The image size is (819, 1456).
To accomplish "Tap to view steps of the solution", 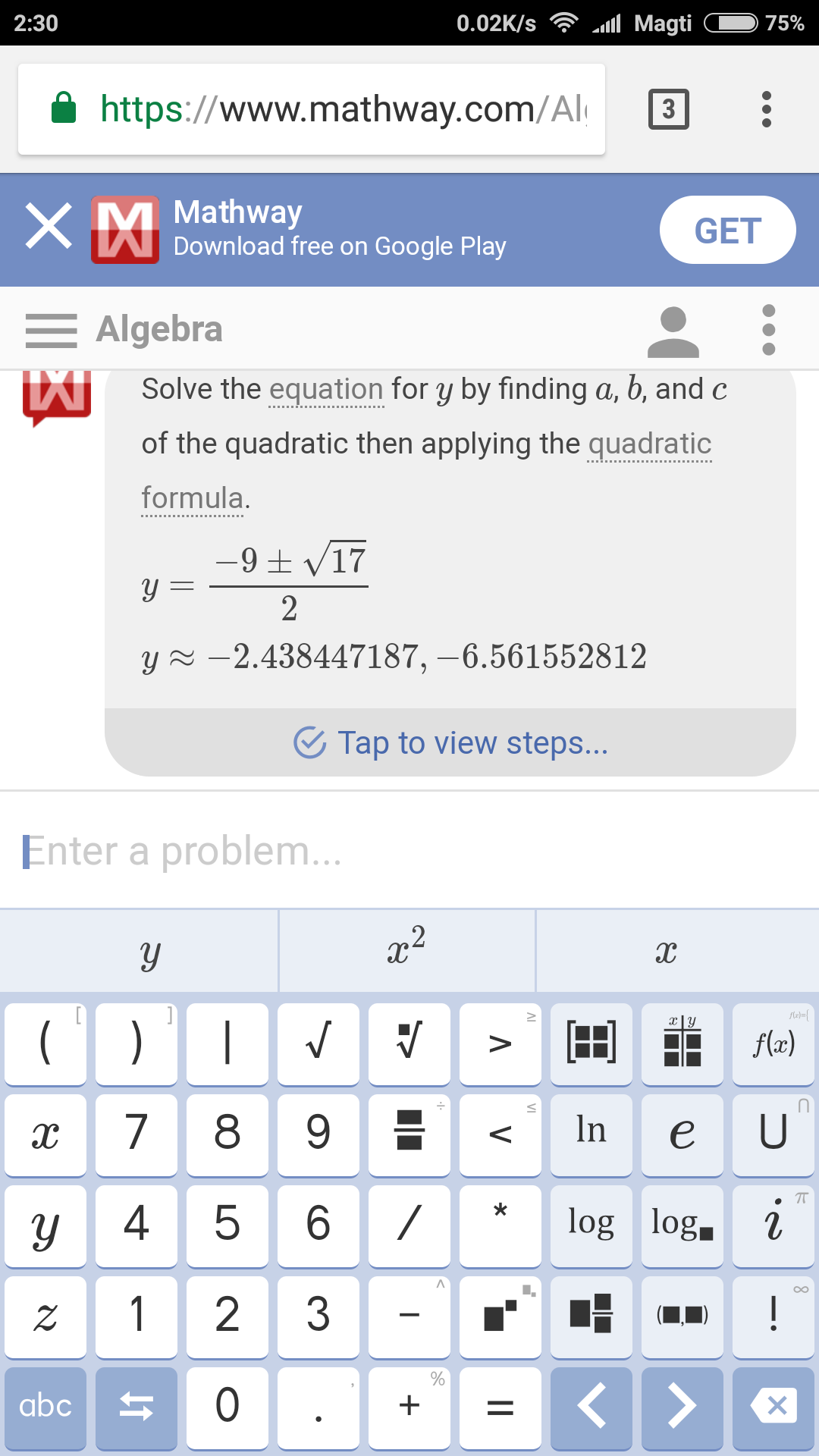I will pos(450,743).
